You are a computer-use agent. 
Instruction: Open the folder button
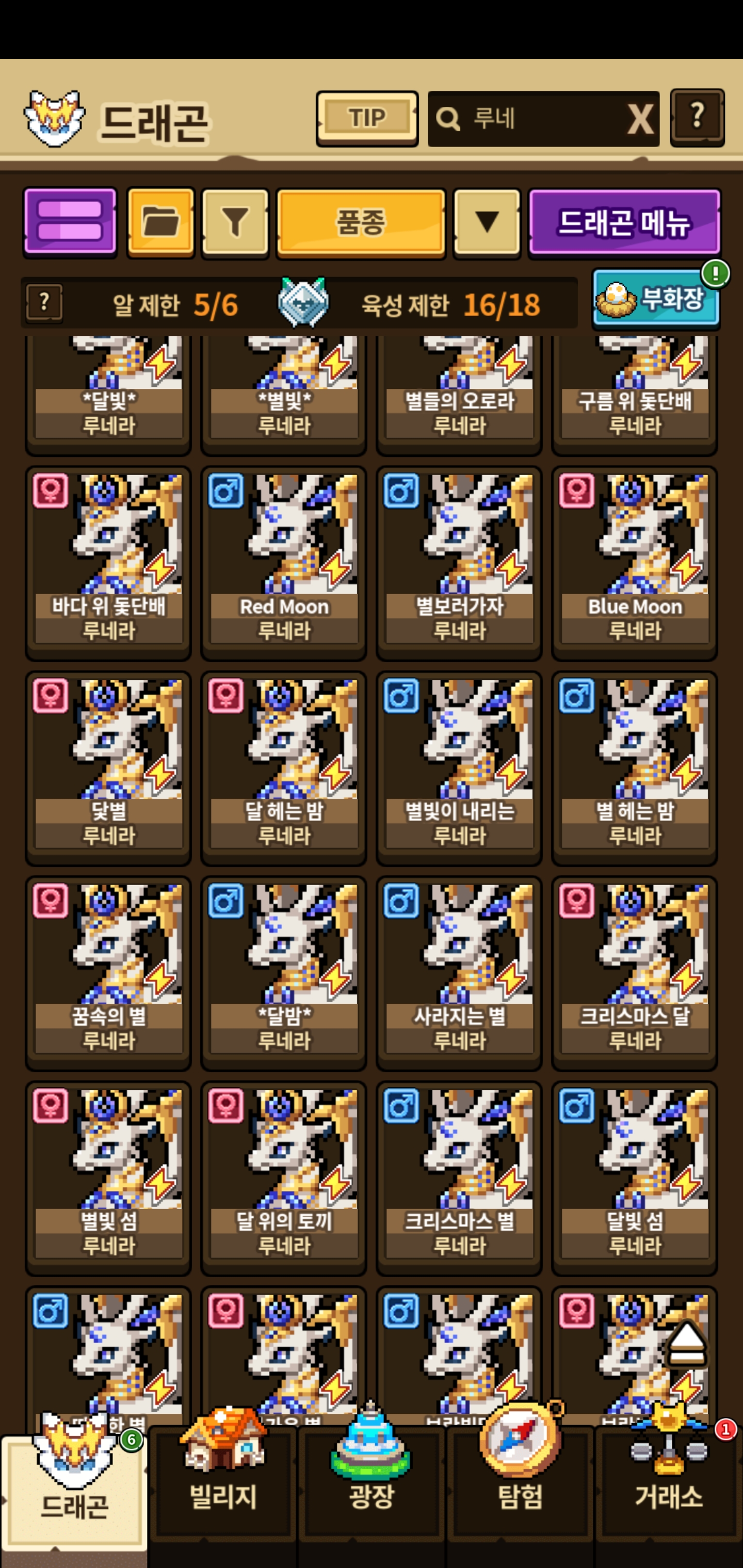[161, 222]
